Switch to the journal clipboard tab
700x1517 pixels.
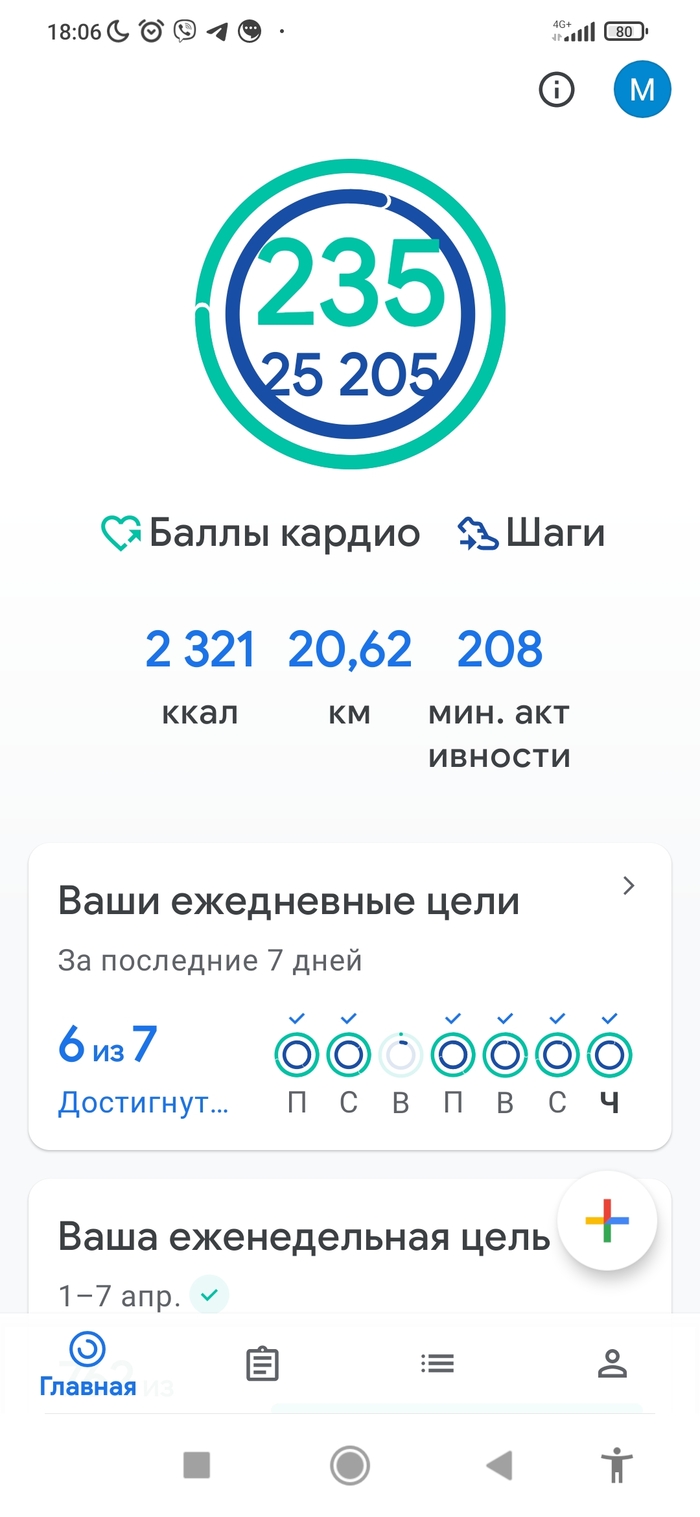pos(262,1363)
